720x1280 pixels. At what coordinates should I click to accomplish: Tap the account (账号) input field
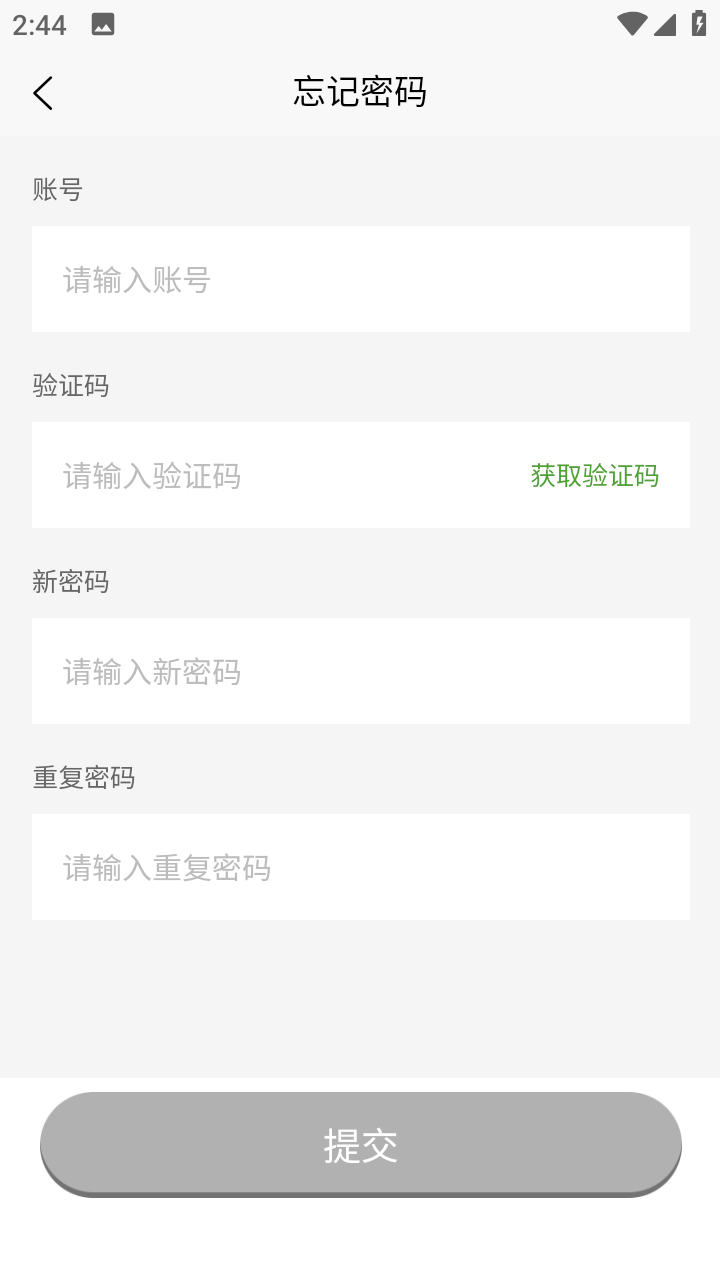[x=361, y=279]
